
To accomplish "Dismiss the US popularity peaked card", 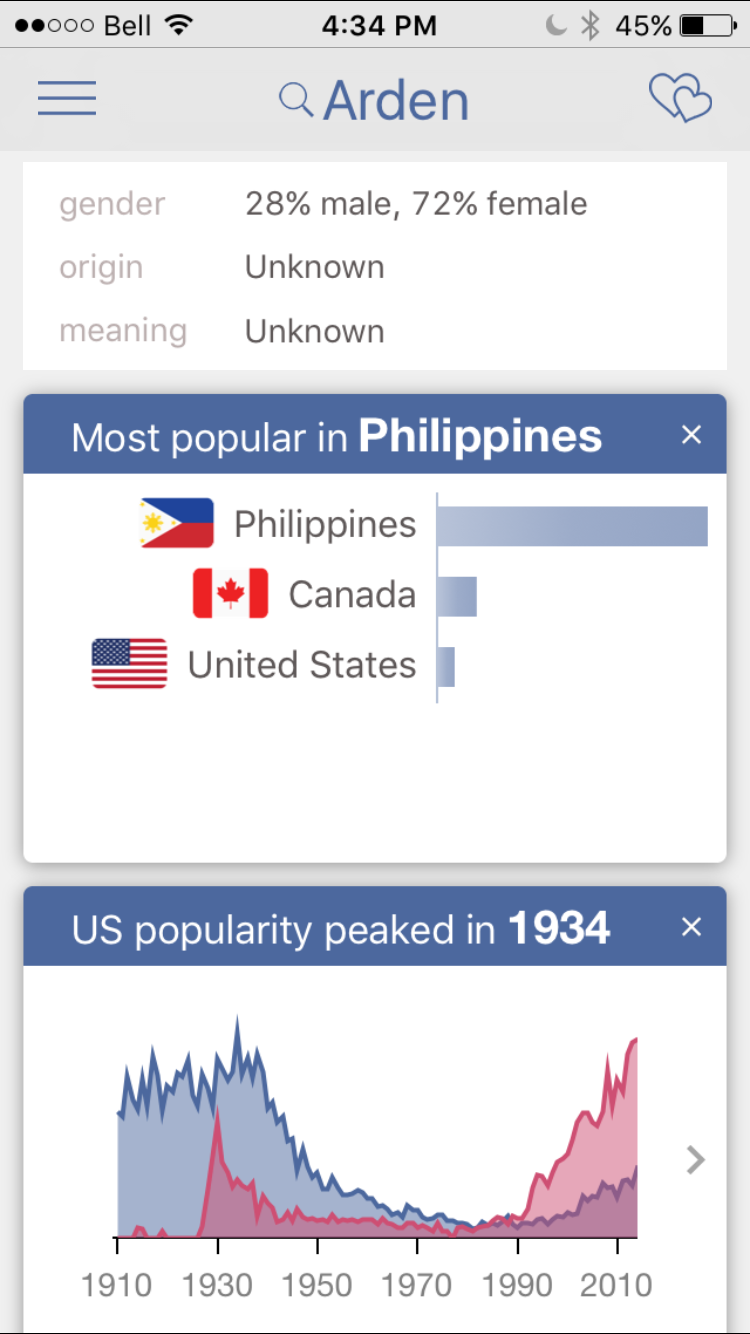I will 691,928.
